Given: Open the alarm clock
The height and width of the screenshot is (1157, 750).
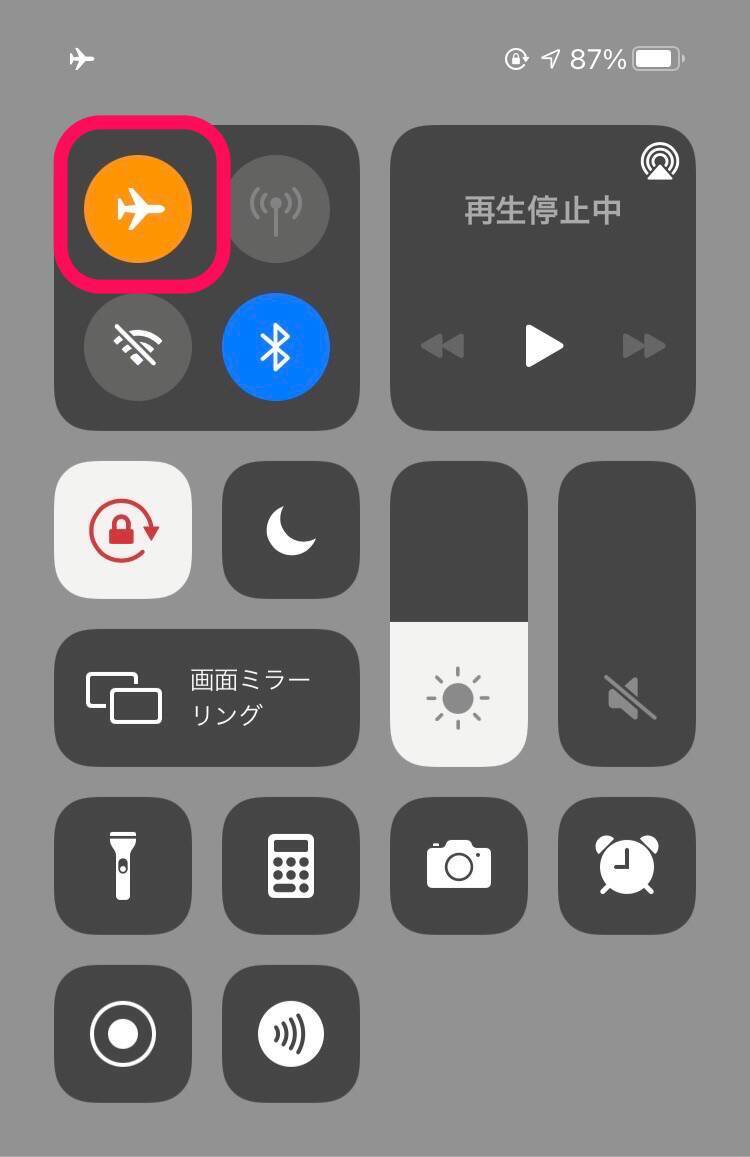Looking at the screenshot, I should pos(627,865).
